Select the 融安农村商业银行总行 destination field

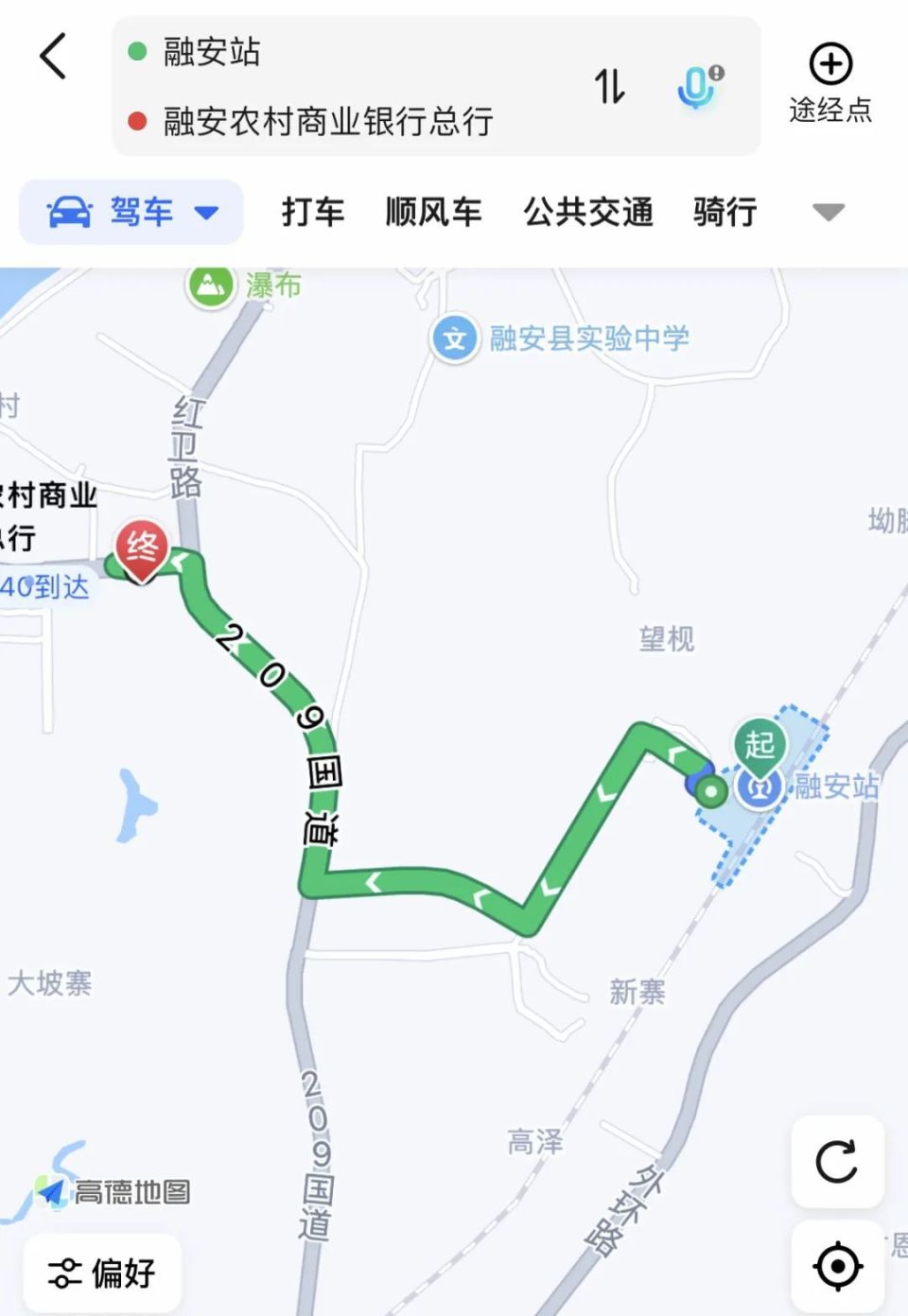coord(331,120)
